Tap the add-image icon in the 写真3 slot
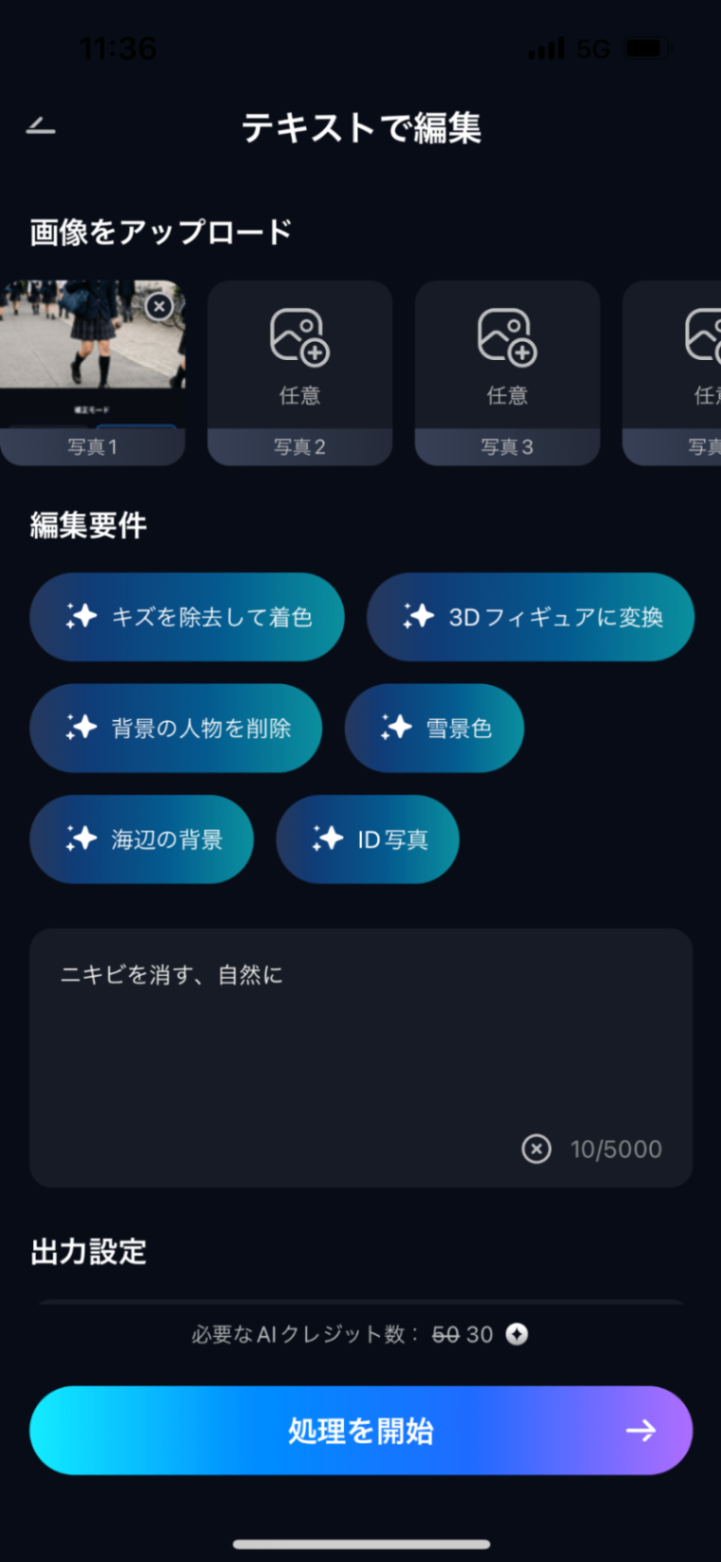The width and height of the screenshot is (721, 1562). 507,336
